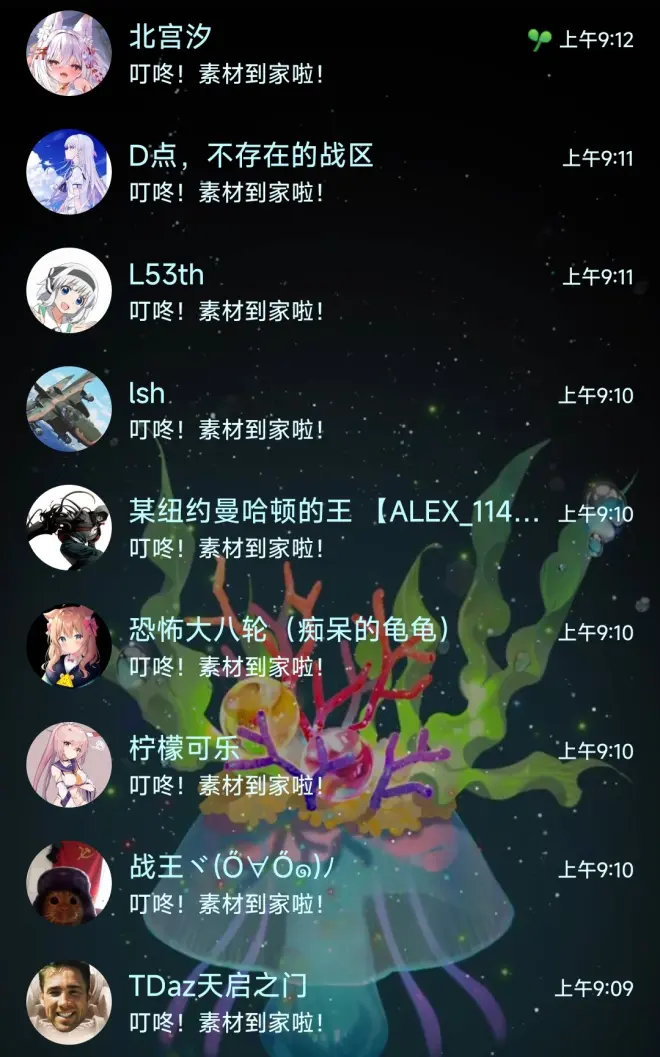Open the conversation with 柠檬可乐
The width and height of the screenshot is (660, 1057).
[x=330, y=766]
